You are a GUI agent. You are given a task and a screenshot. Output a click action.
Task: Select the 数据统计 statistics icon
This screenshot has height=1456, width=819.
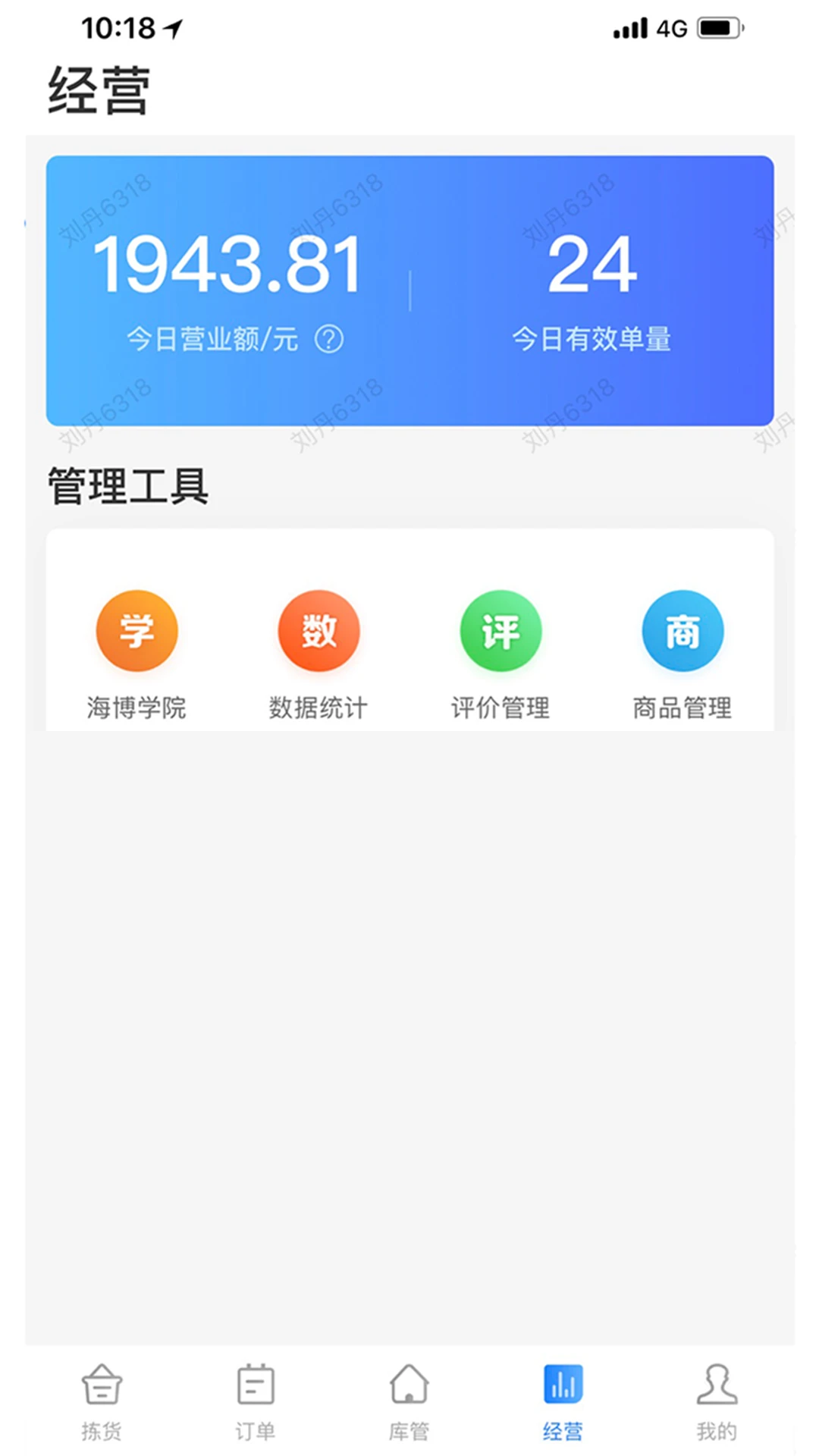coord(318,630)
